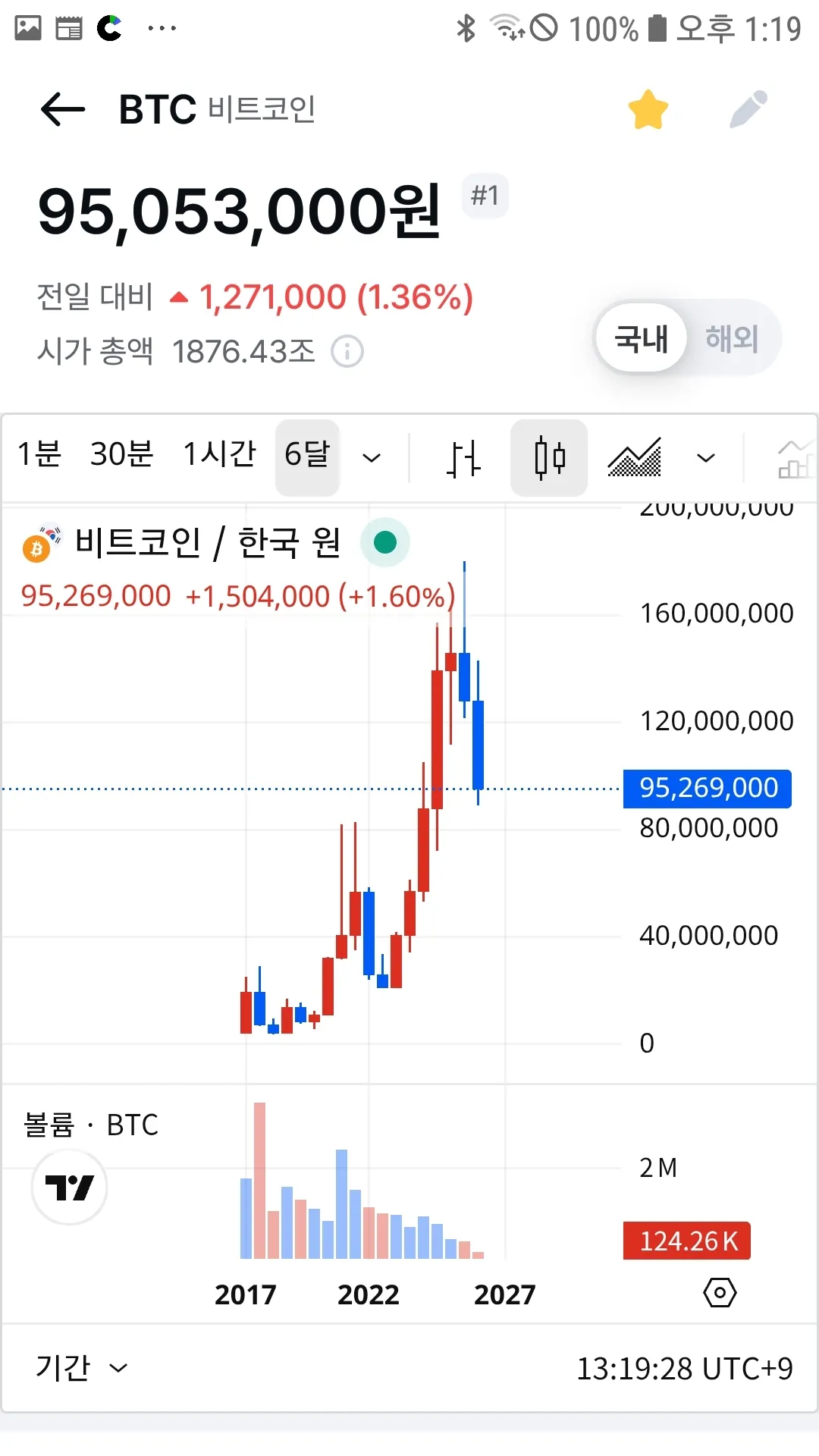Image resolution: width=819 pixels, height=1456 pixels.
Task: Set chart interval to 30분
Action: [121, 455]
